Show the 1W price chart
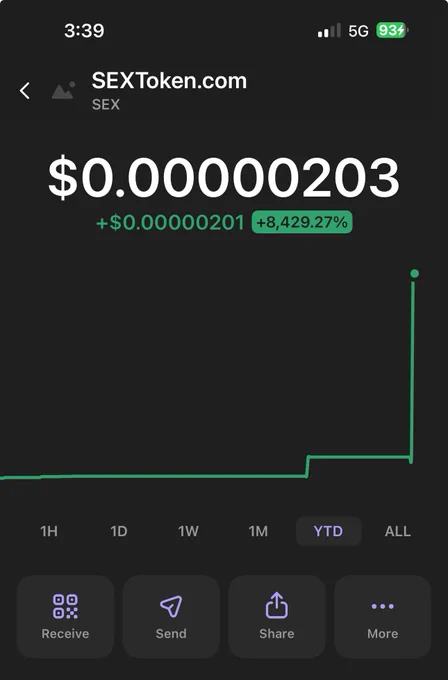448x680 pixels. pos(188,531)
